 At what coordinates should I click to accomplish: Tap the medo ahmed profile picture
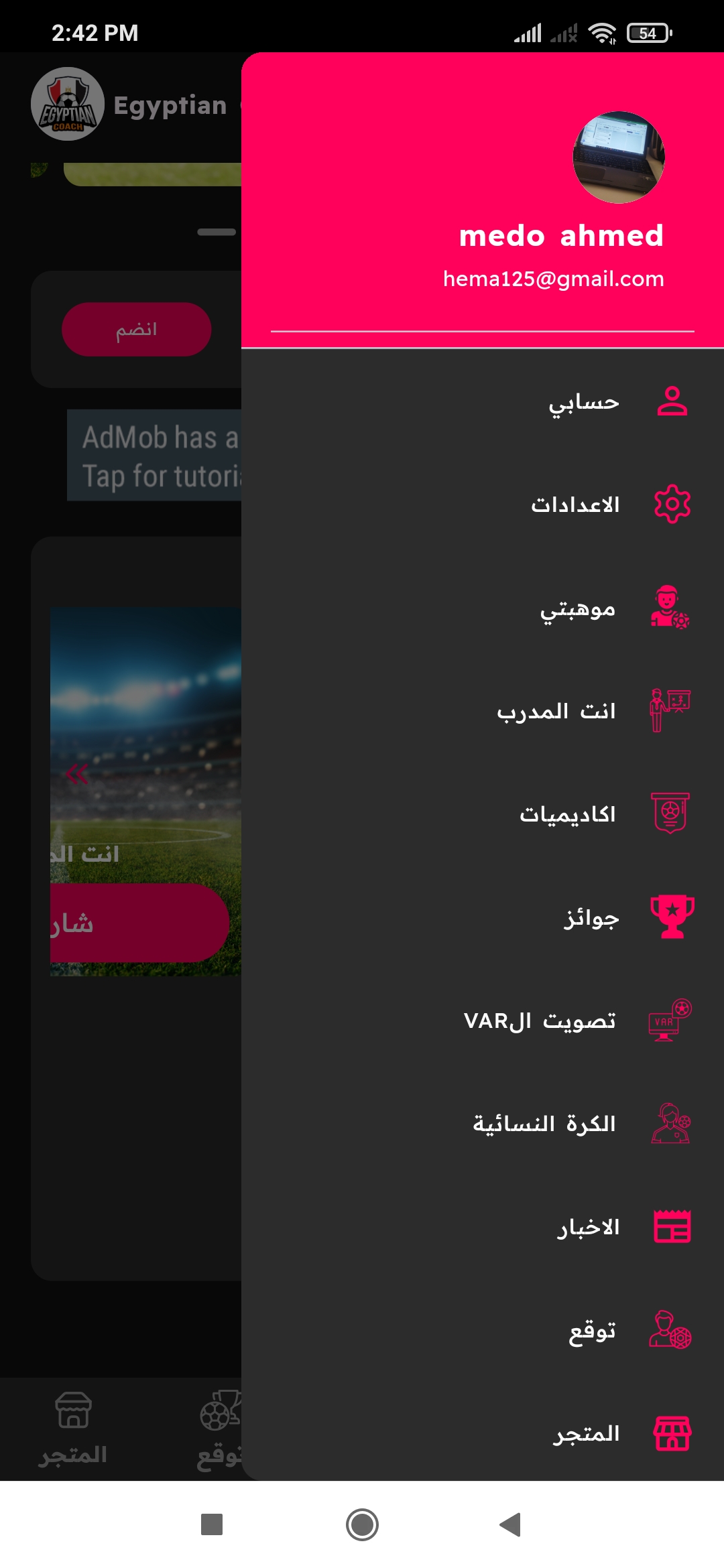pyautogui.click(x=618, y=157)
